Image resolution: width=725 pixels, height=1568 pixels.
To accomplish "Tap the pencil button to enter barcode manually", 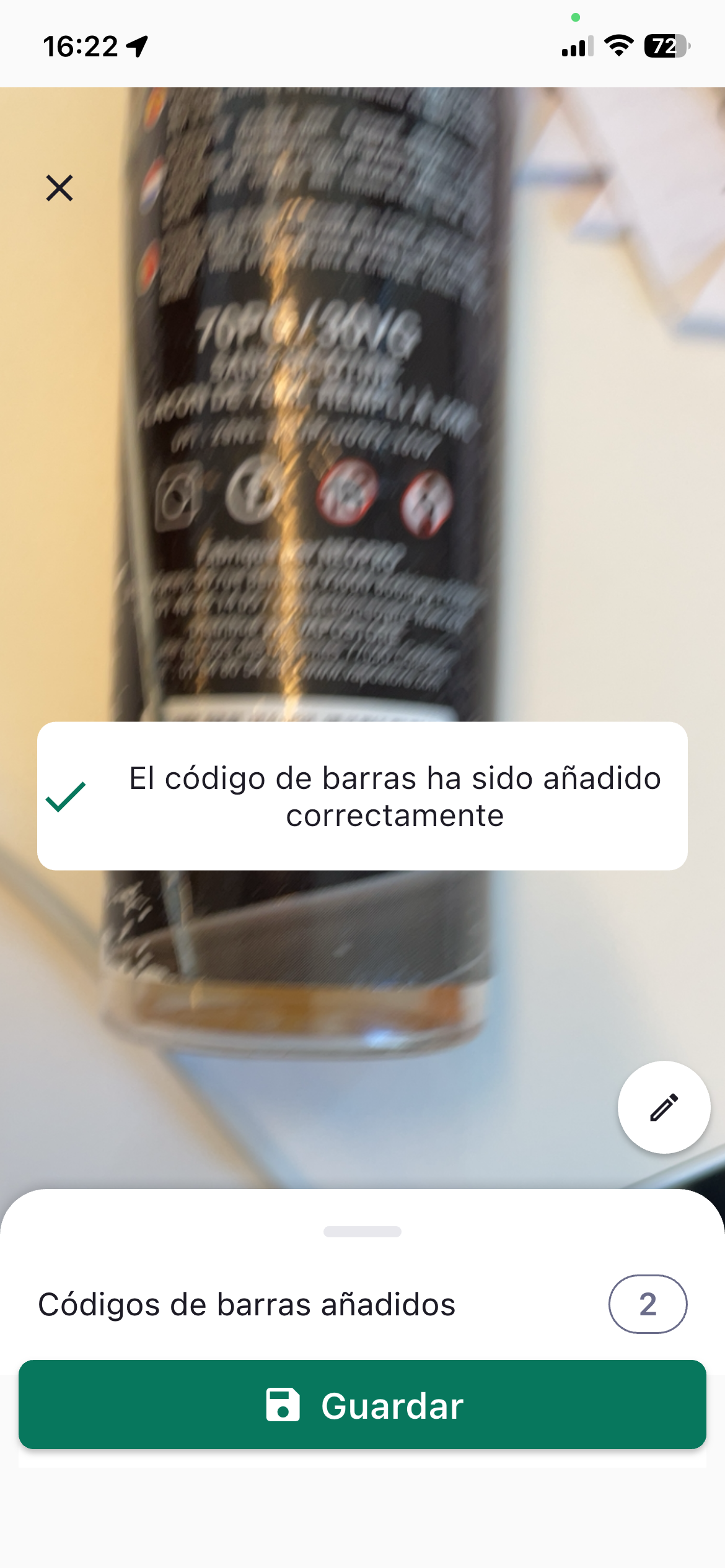I will [x=664, y=1107].
